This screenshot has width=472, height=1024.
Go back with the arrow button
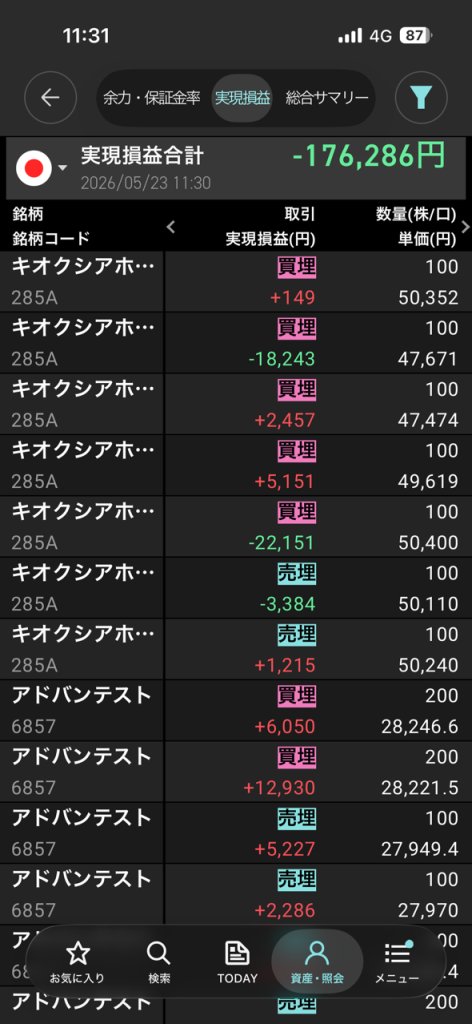click(50, 98)
